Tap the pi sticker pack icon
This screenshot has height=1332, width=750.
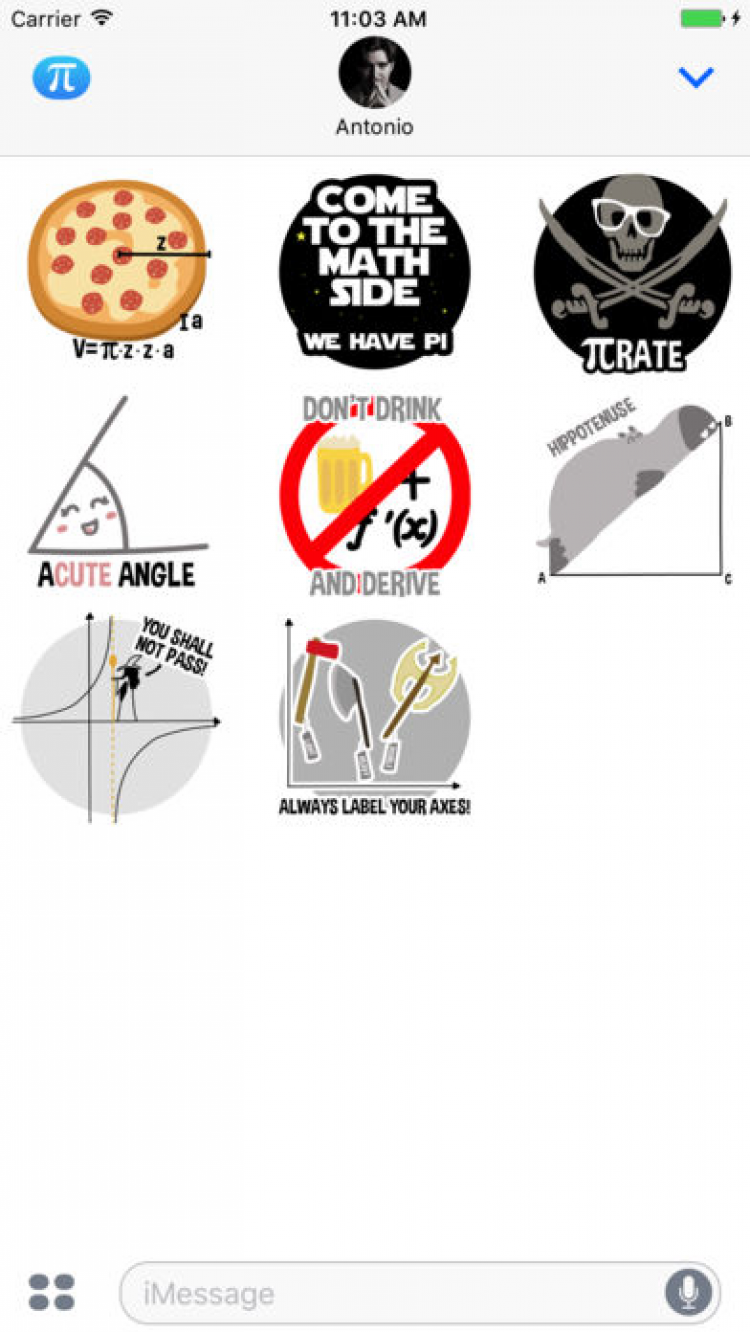[x=61, y=78]
